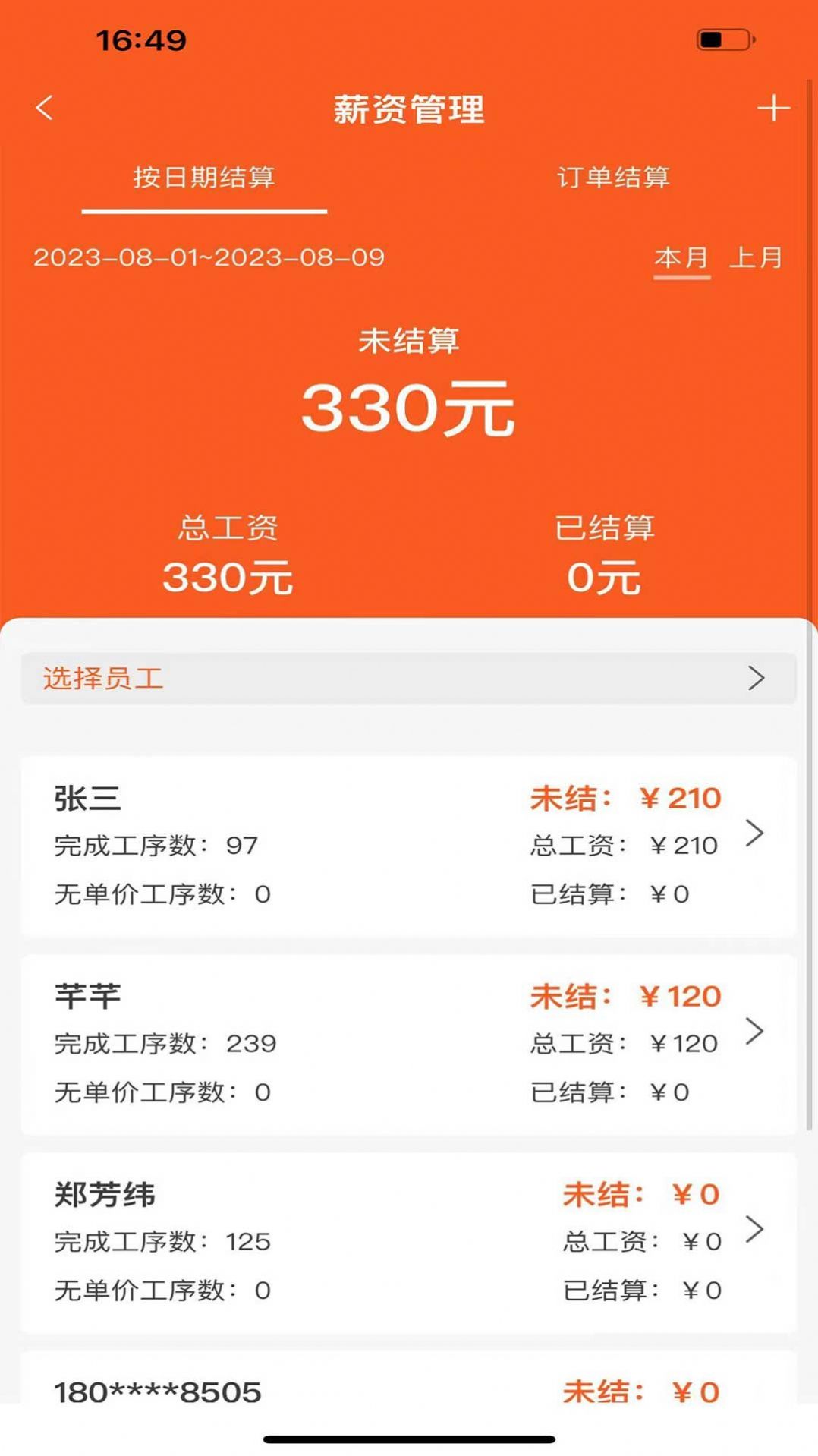Tap the chevron on 张三's salary card
Image resolution: width=818 pixels, height=1456 pixels.
pyautogui.click(x=756, y=834)
